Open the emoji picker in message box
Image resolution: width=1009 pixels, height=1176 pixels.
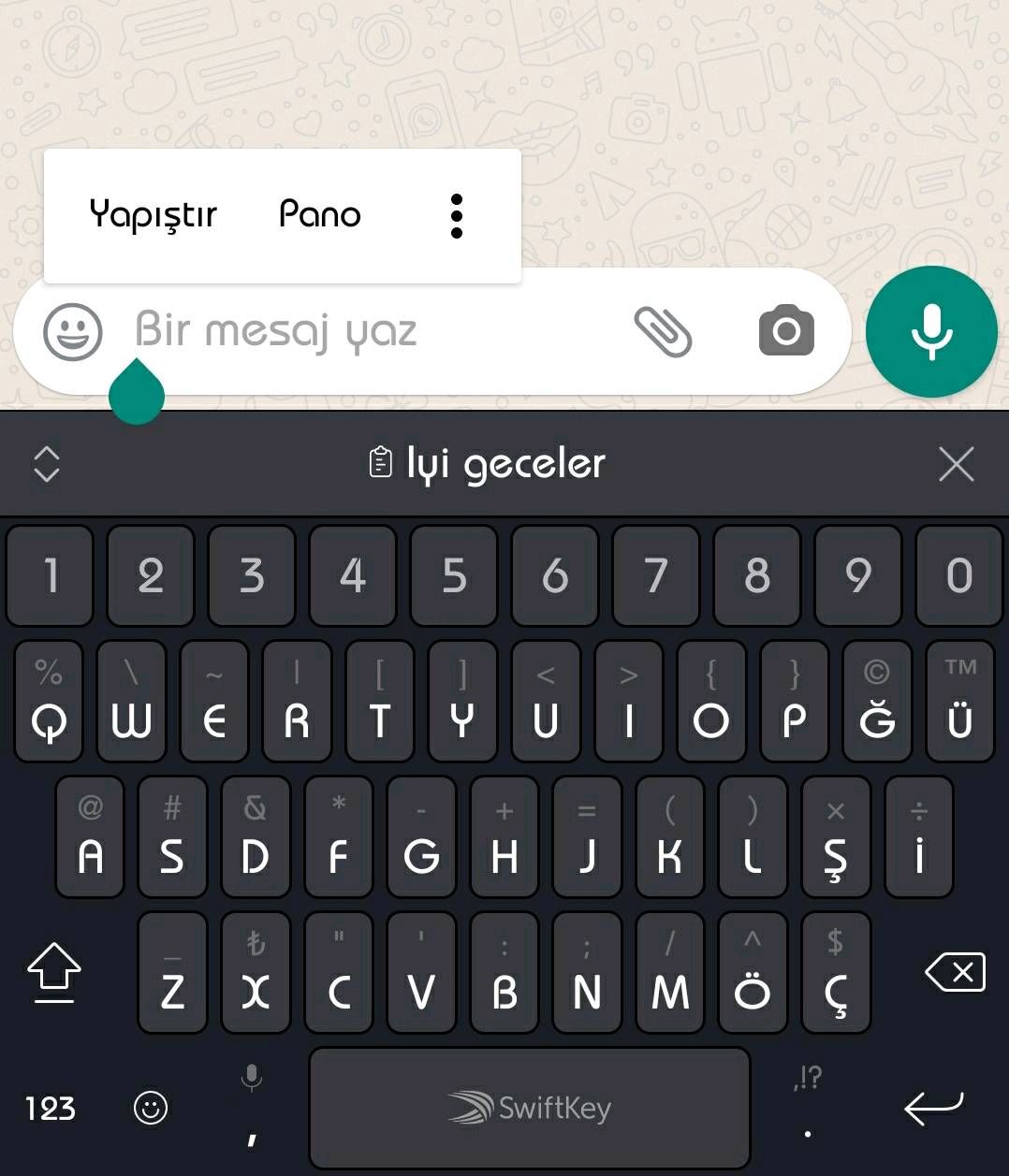click(x=73, y=331)
